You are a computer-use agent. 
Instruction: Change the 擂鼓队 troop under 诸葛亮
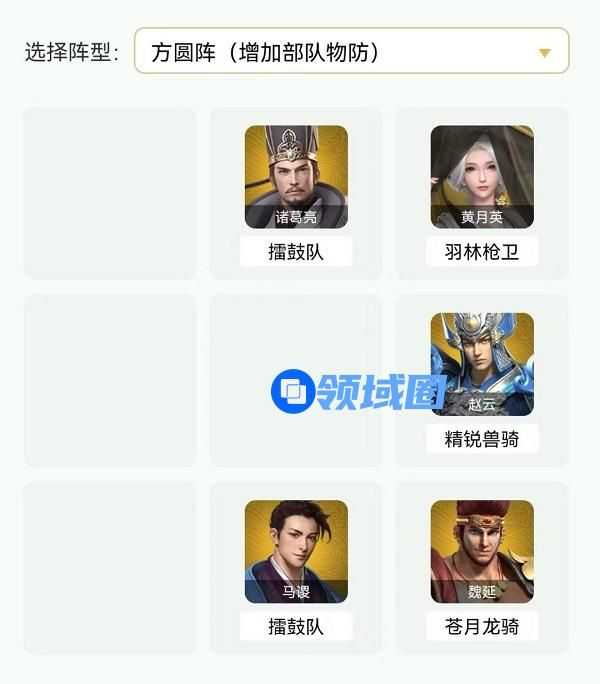tap(296, 251)
